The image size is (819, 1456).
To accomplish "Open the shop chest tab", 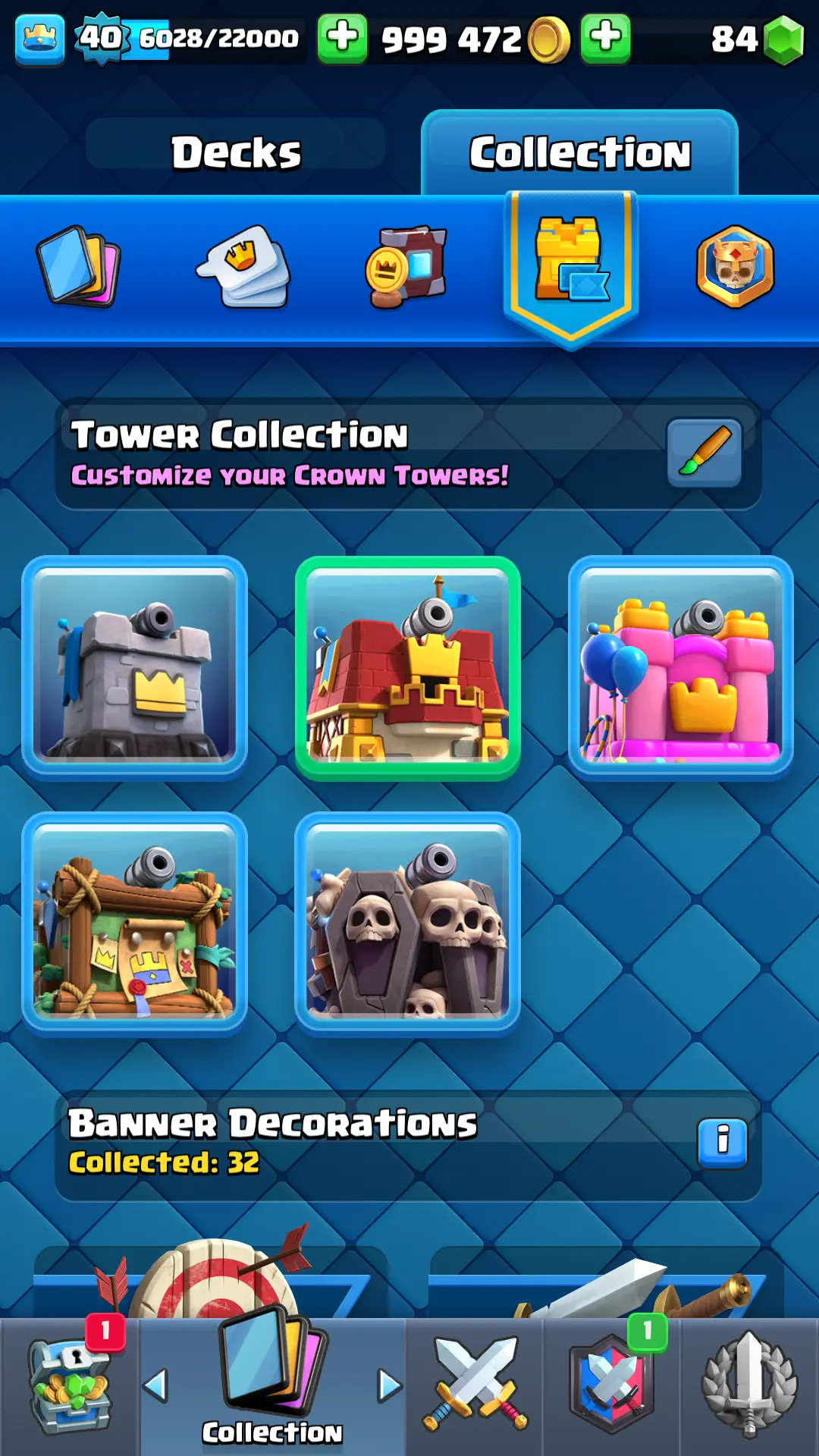I will click(69, 1386).
